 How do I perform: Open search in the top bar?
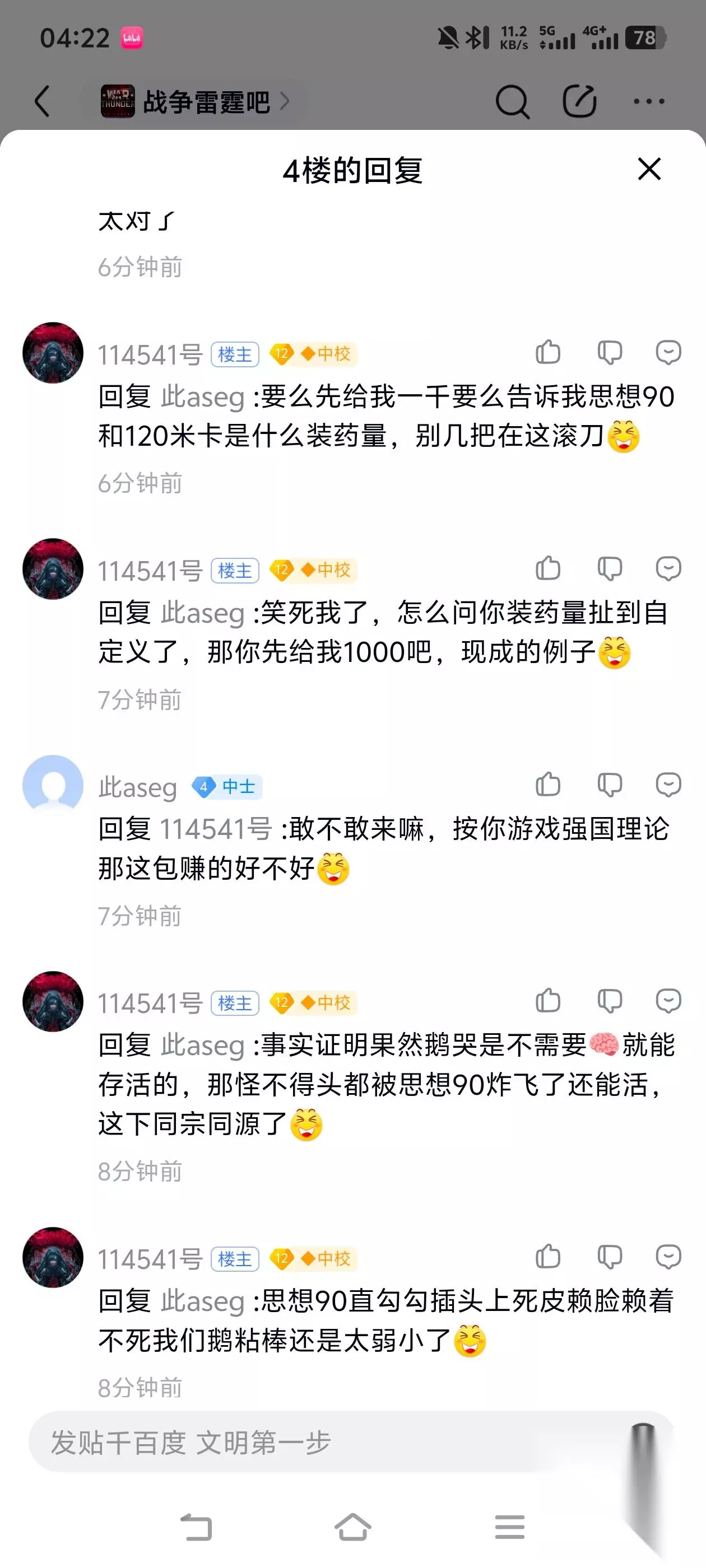tap(512, 101)
